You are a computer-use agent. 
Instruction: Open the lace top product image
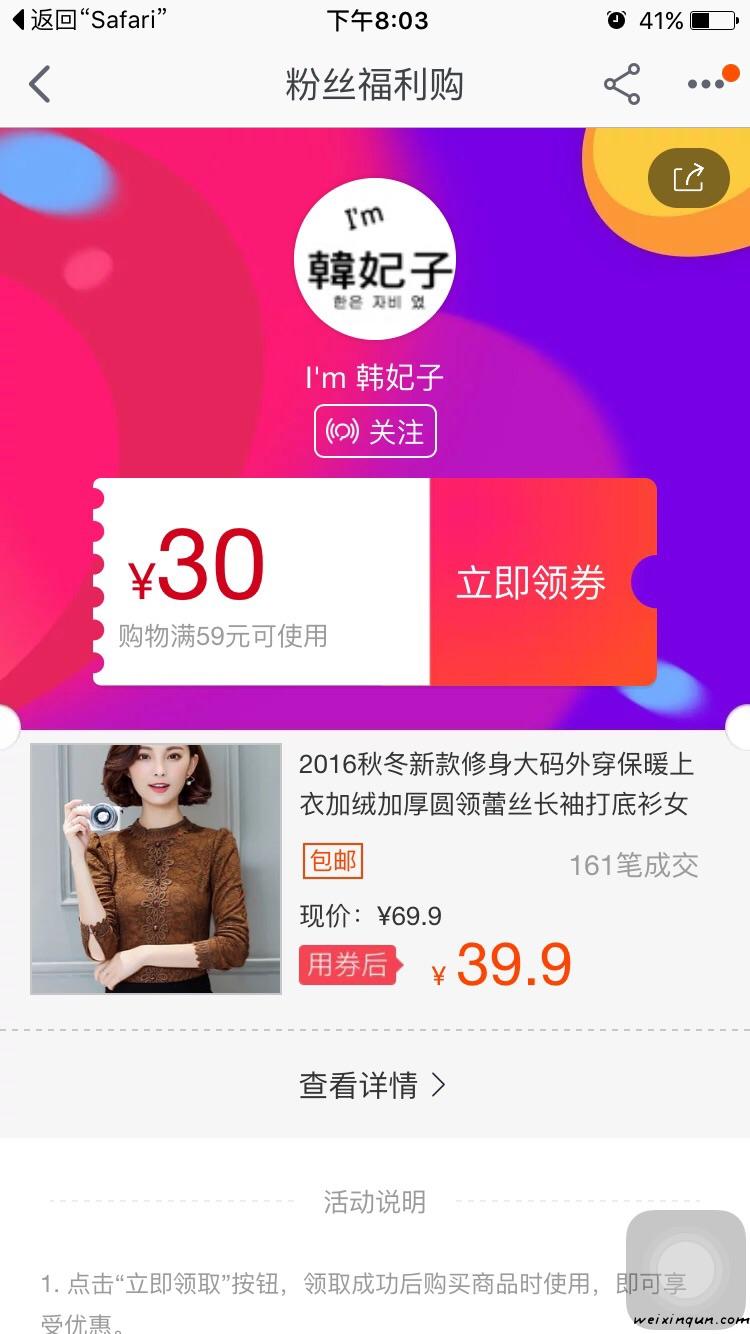156,868
